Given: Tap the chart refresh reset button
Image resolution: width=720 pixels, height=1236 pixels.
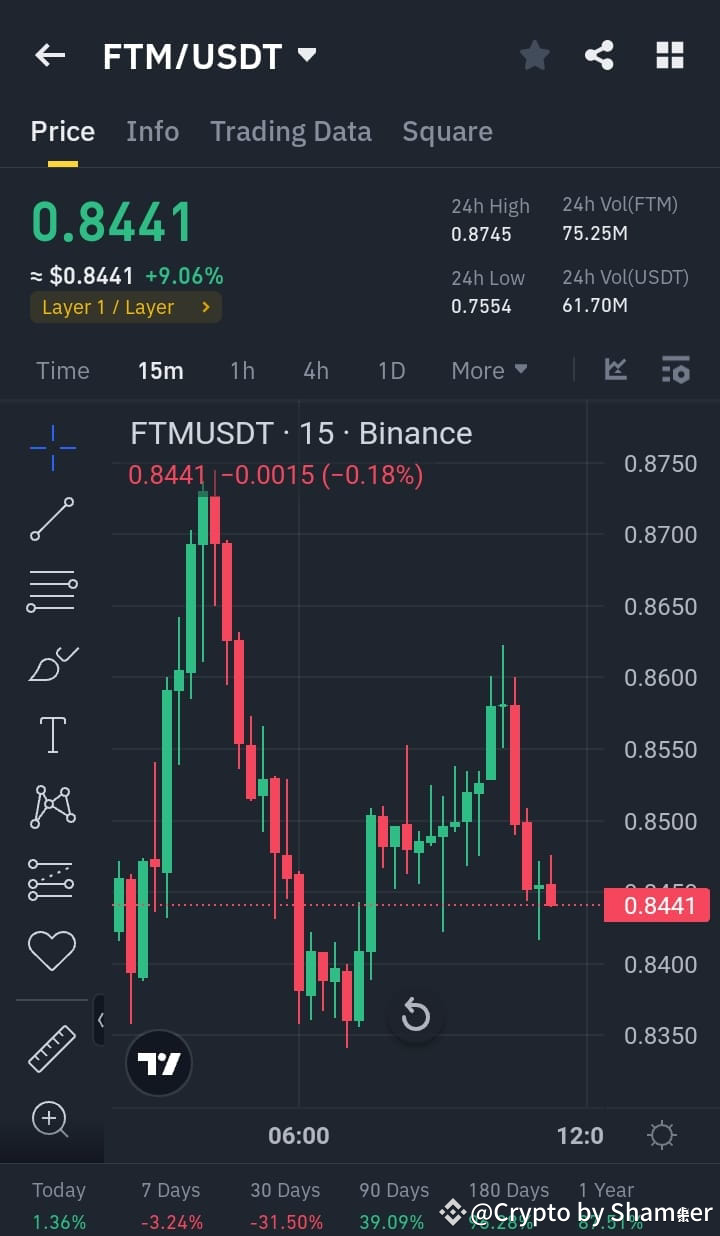Looking at the screenshot, I should pyautogui.click(x=415, y=1015).
